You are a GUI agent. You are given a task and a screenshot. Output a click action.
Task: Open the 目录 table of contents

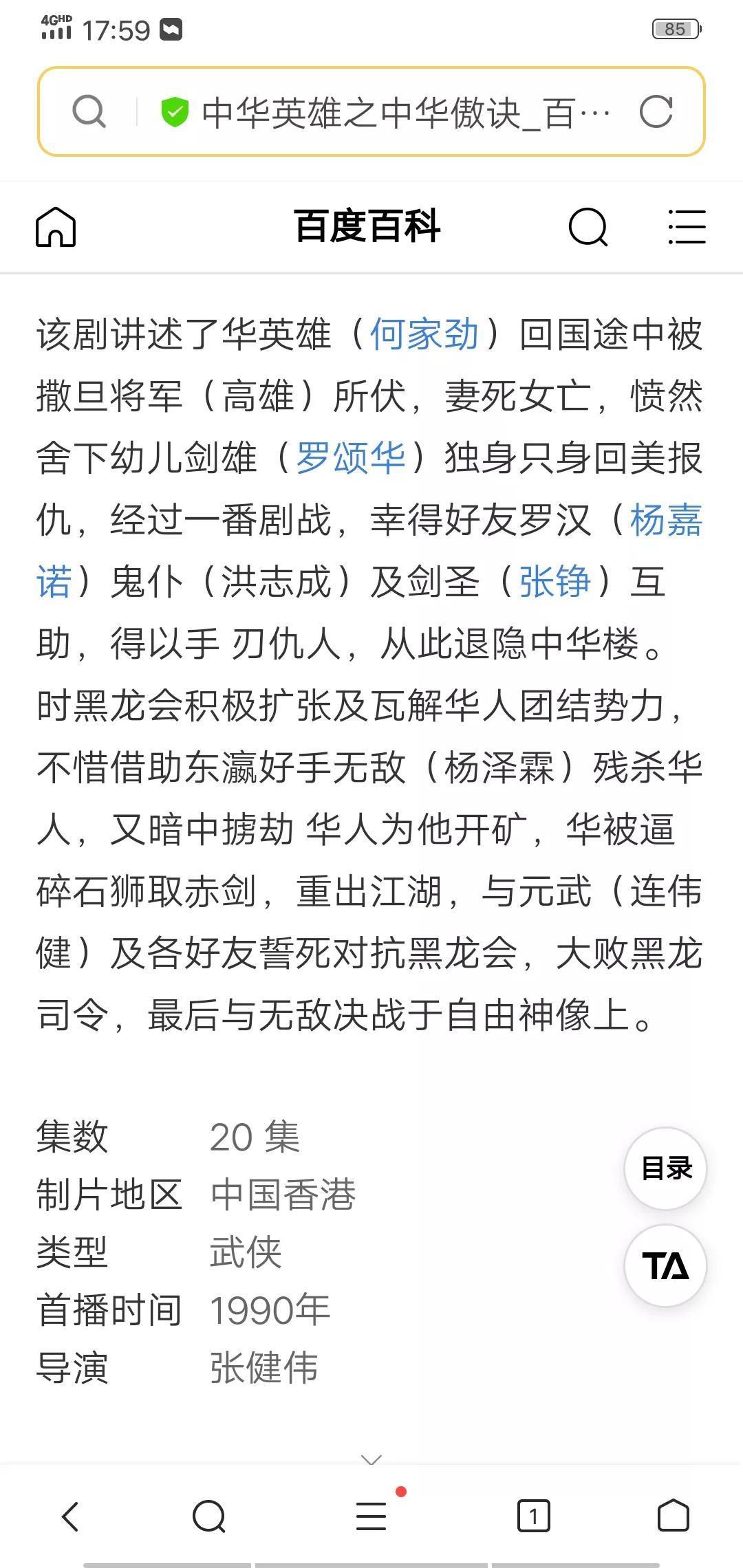tap(665, 1168)
